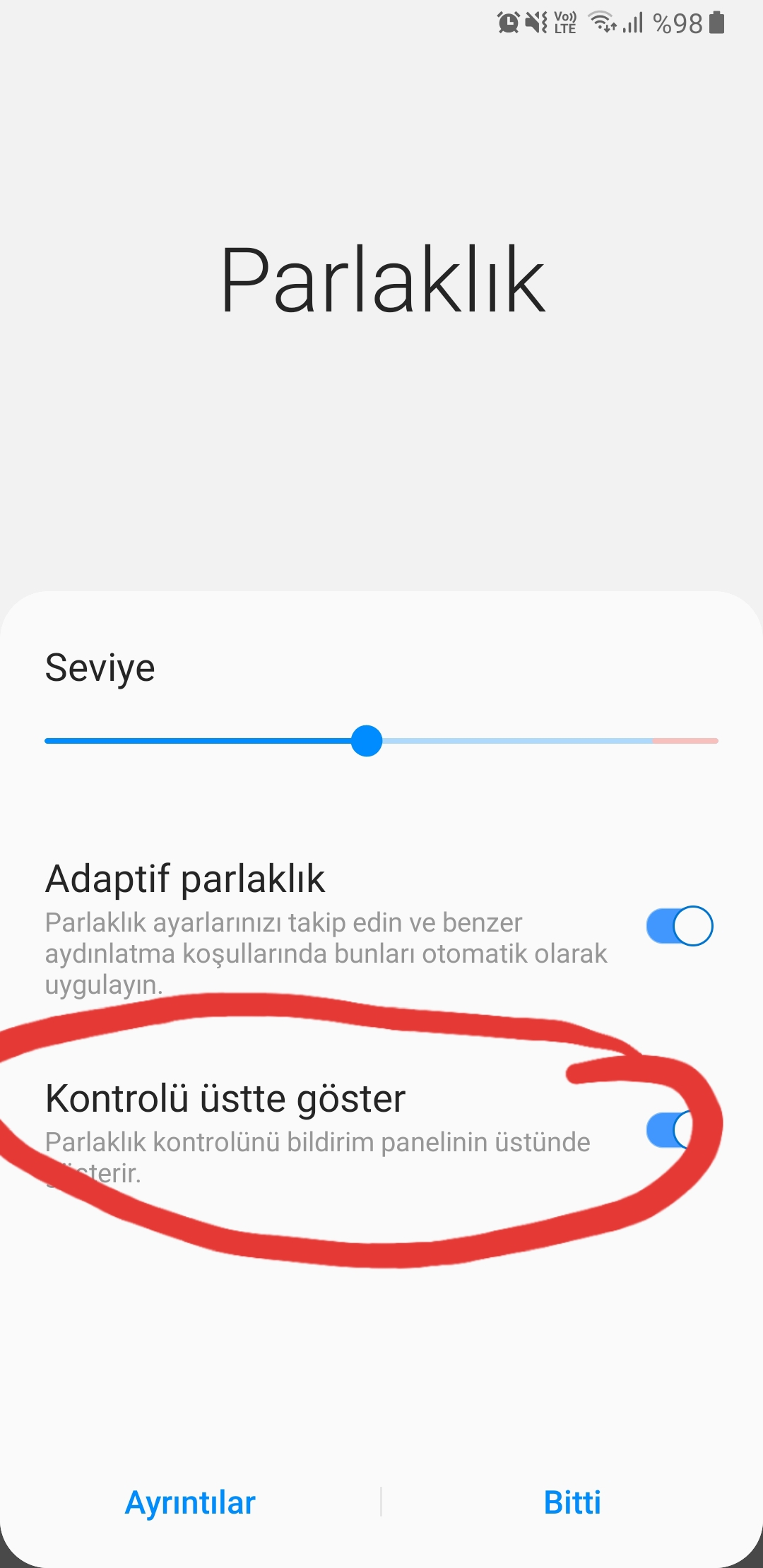Viewport: 763px width, 1568px height.
Task: Tap the Seviye brightness slider handle
Action: coord(367,741)
